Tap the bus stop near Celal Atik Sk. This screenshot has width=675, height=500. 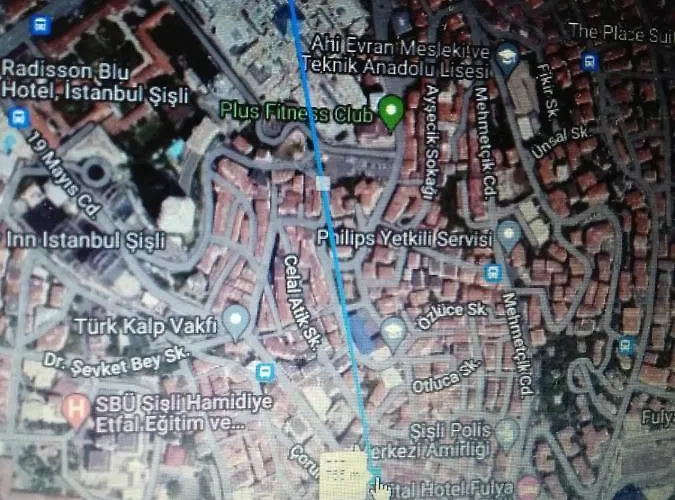point(265,373)
